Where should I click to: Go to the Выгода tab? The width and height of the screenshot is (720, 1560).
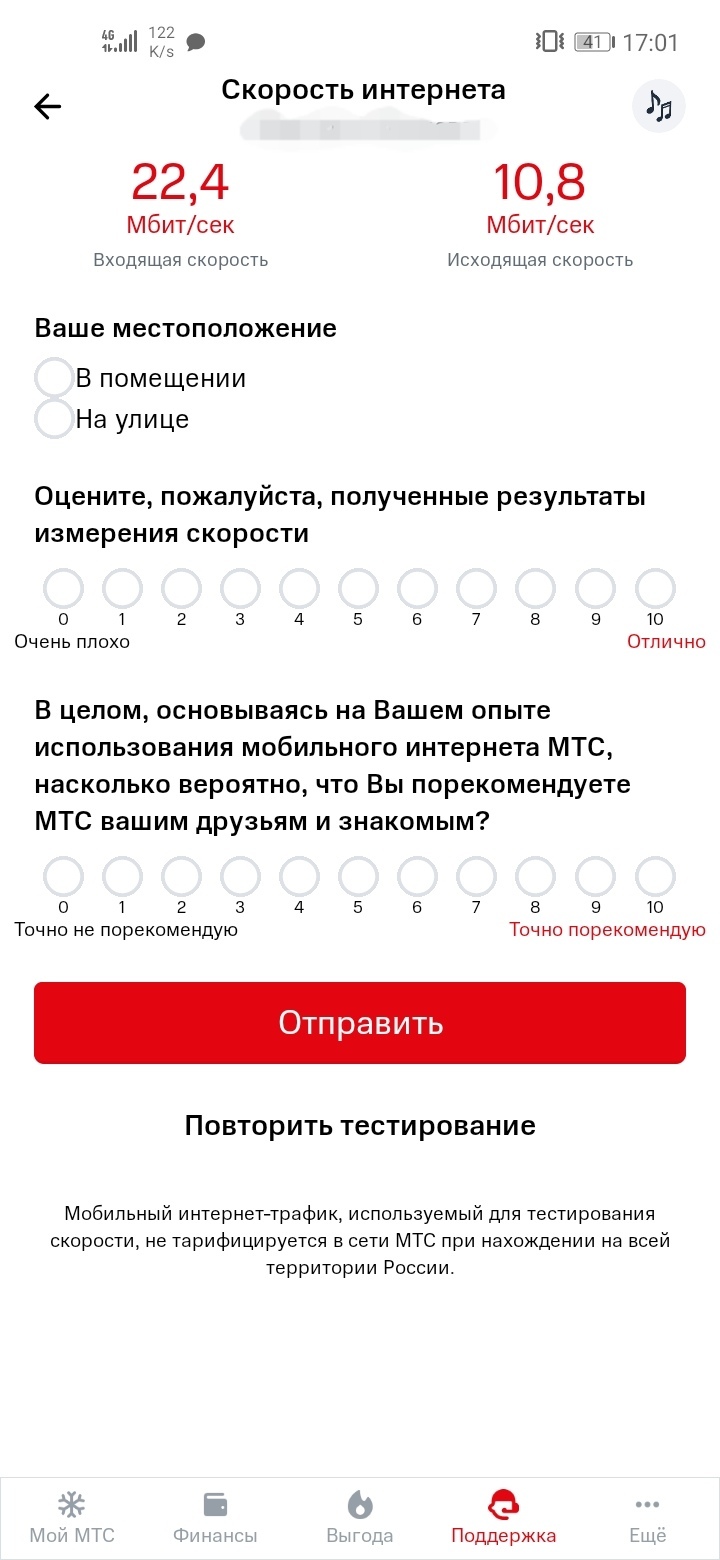pos(360,1517)
